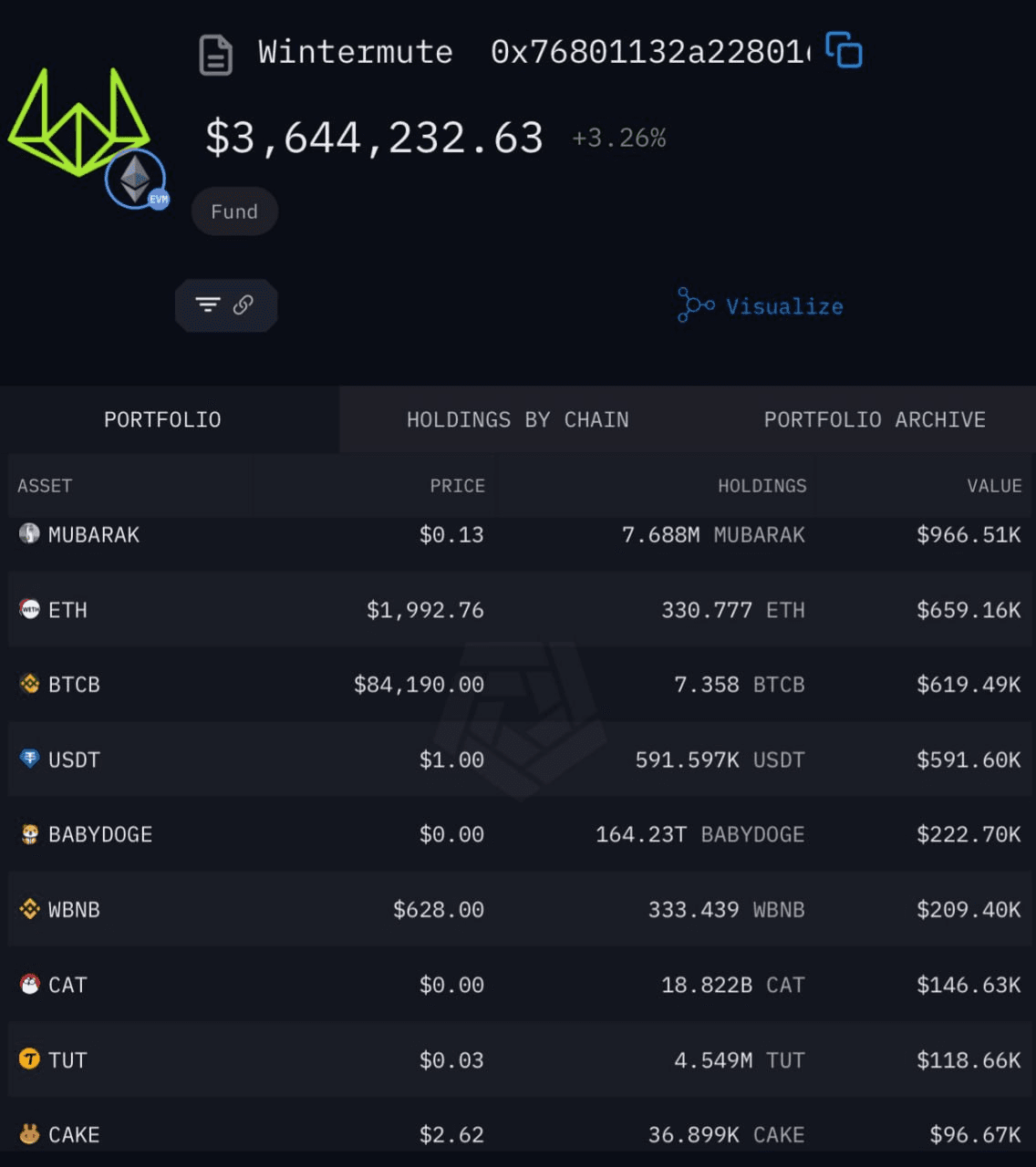This screenshot has width=1036, height=1167.
Task: View the USDT asset row
Action: [x=73, y=759]
